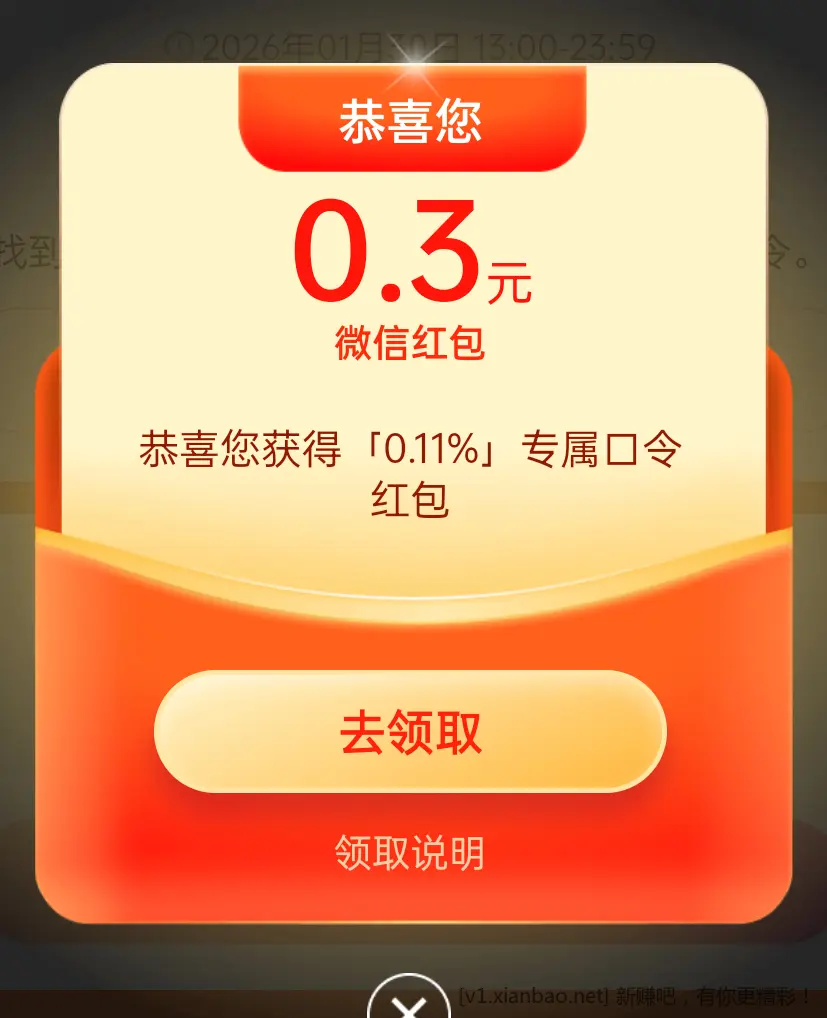The height and width of the screenshot is (1018, 827).
Task: Tap the 恭喜您 title text
Action: click(x=413, y=120)
